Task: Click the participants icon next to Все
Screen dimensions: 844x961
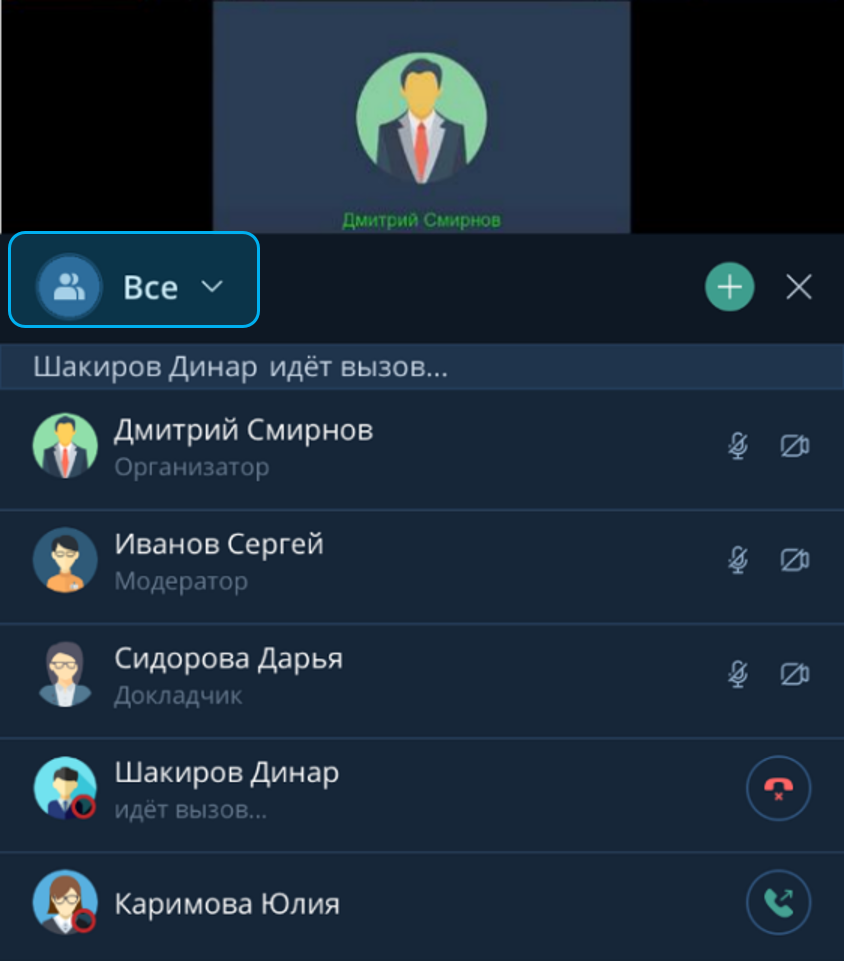Action: [66, 284]
